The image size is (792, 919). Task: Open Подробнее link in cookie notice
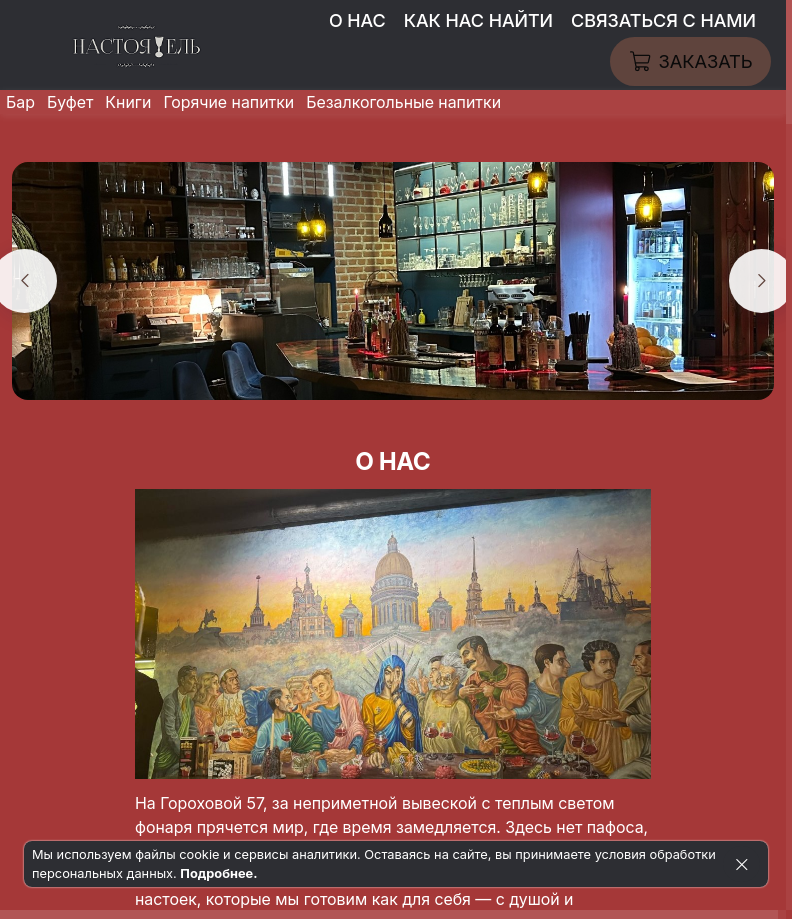[x=218, y=874]
